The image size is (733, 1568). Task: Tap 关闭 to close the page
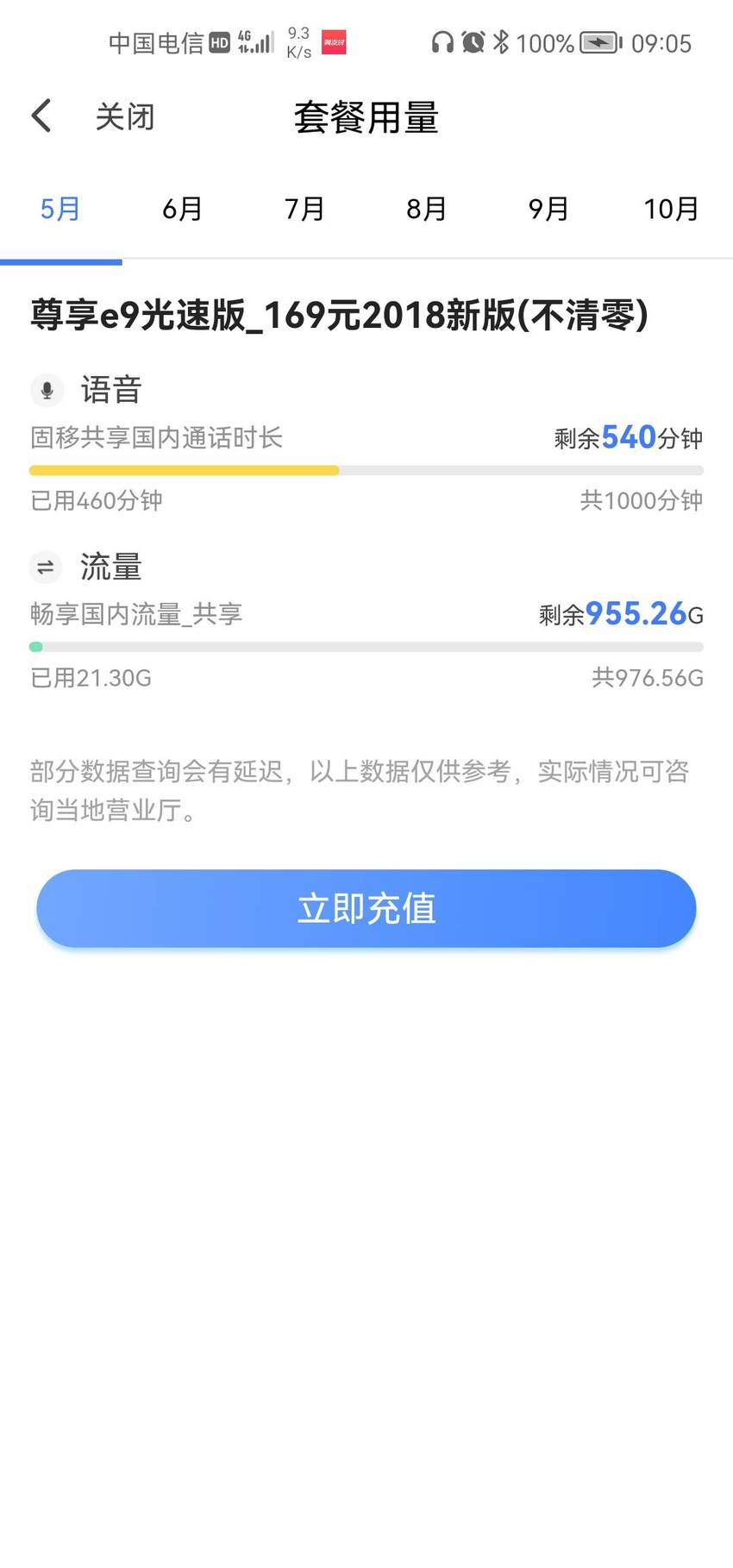click(125, 116)
